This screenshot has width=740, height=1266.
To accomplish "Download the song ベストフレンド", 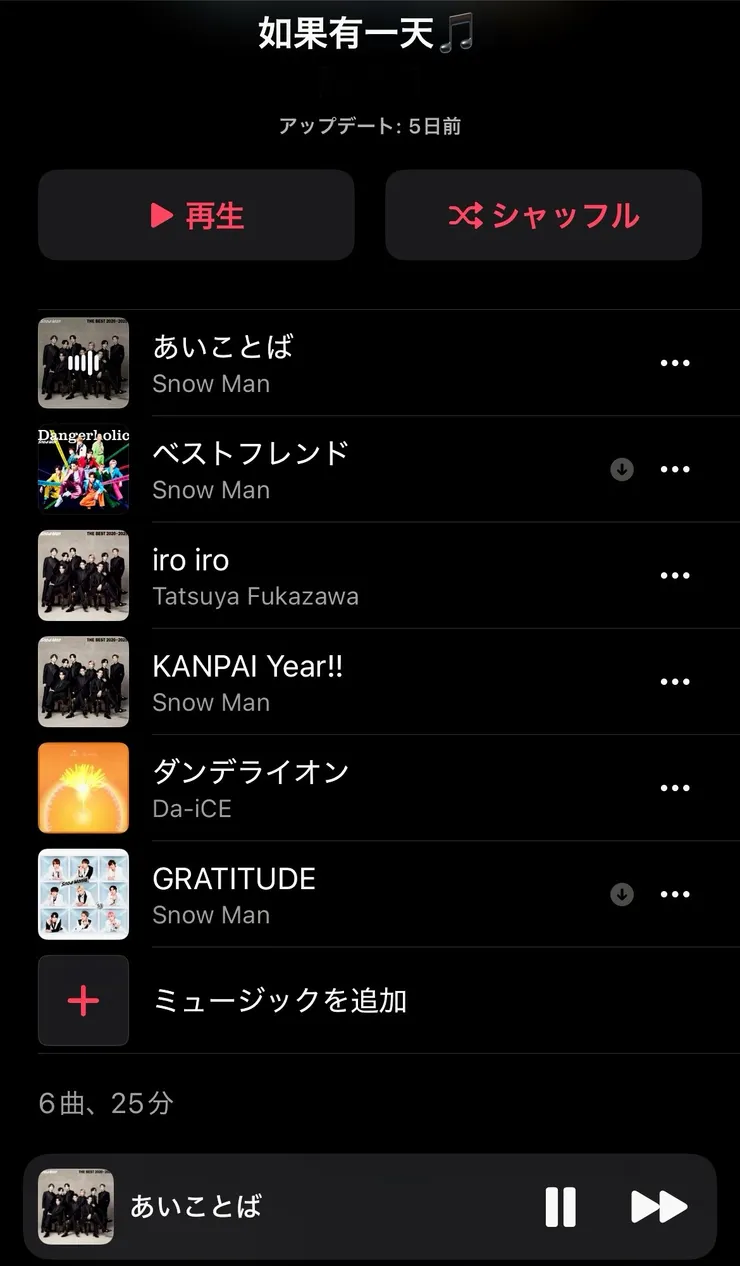I will [622, 469].
